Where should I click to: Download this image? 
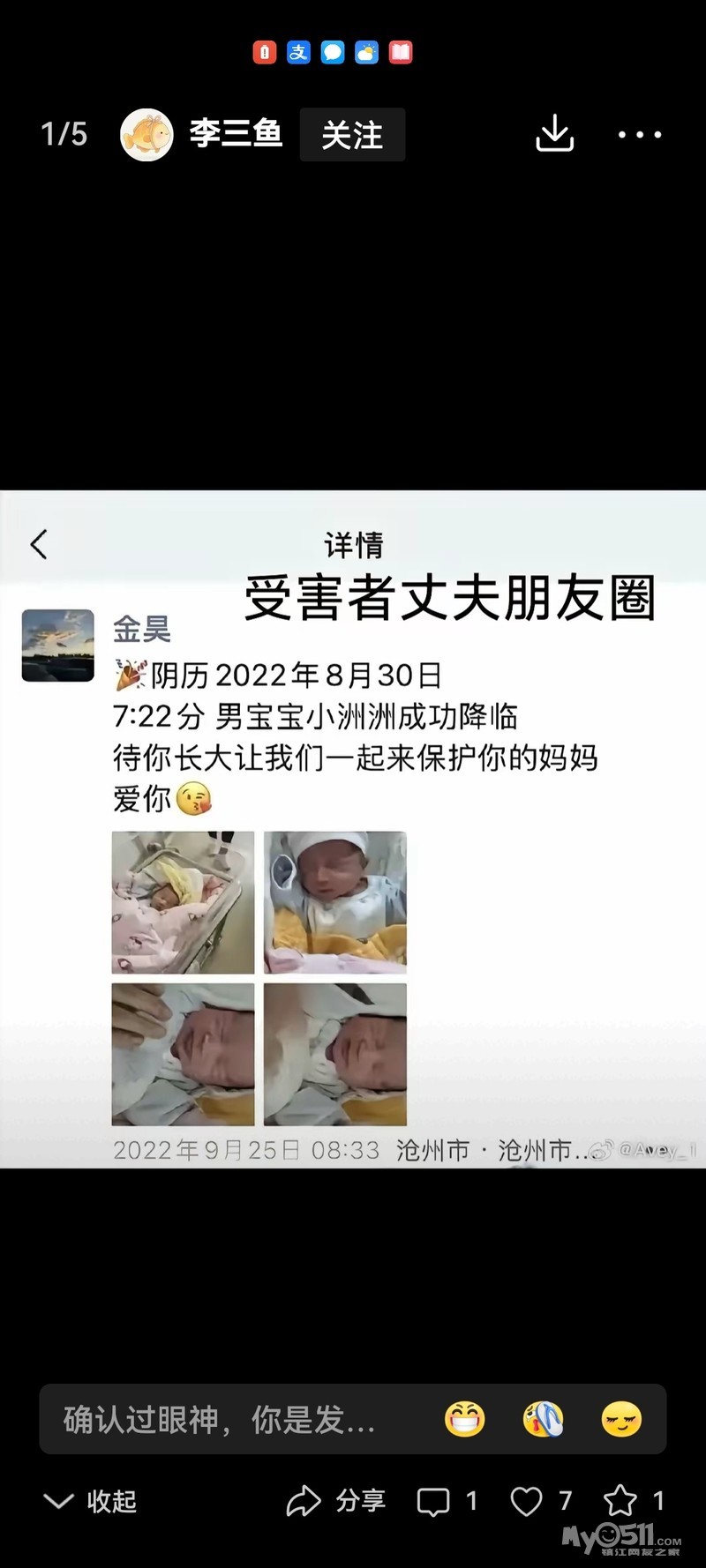pyautogui.click(x=554, y=134)
